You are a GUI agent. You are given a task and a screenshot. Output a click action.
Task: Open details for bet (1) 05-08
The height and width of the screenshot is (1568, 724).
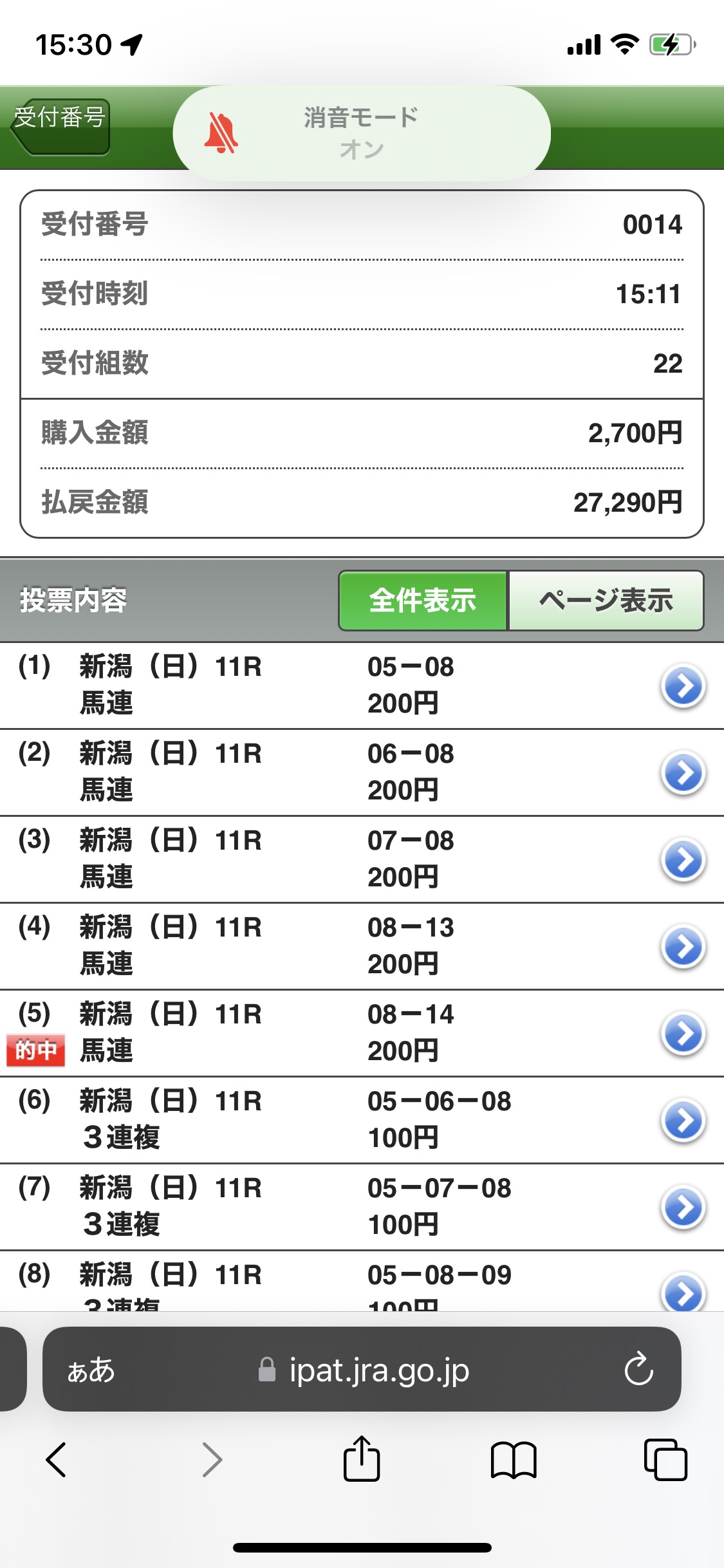[x=683, y=686]
